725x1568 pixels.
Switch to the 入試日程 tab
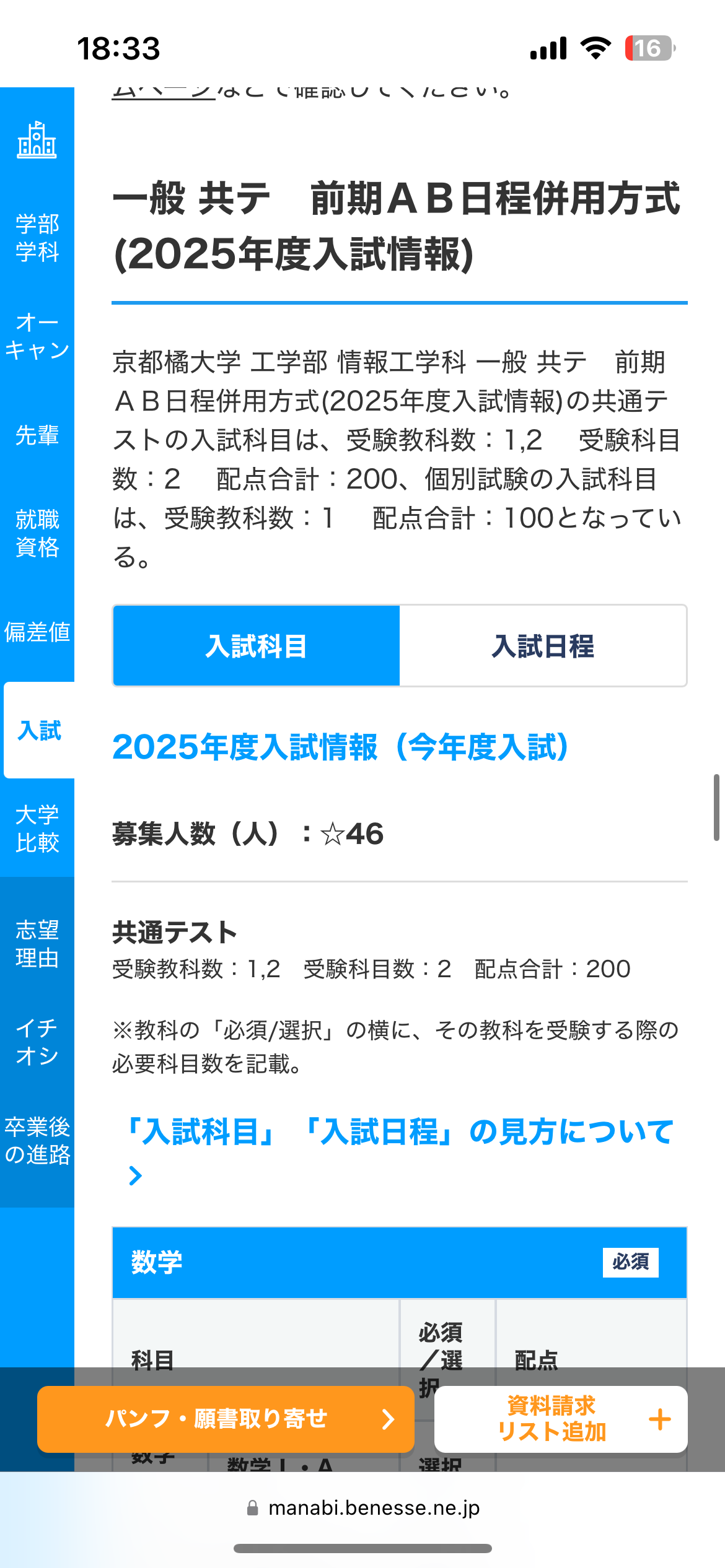coord(543,646)
